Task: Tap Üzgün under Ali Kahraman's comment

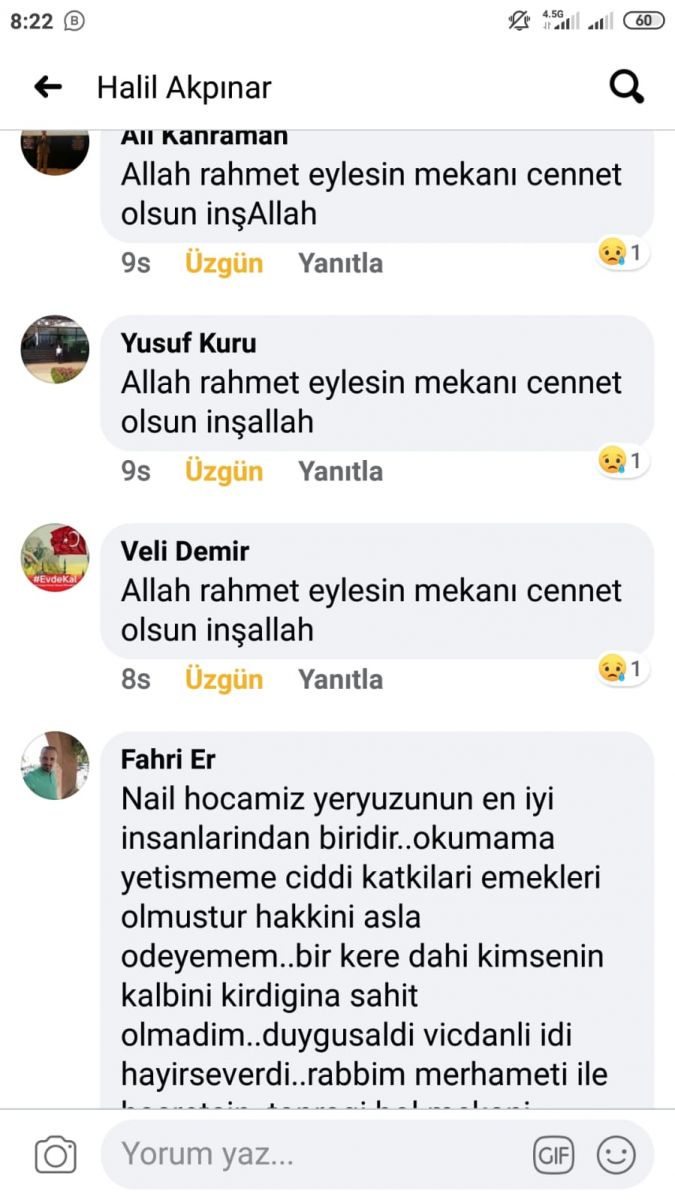Action: [x=224, y=263]
